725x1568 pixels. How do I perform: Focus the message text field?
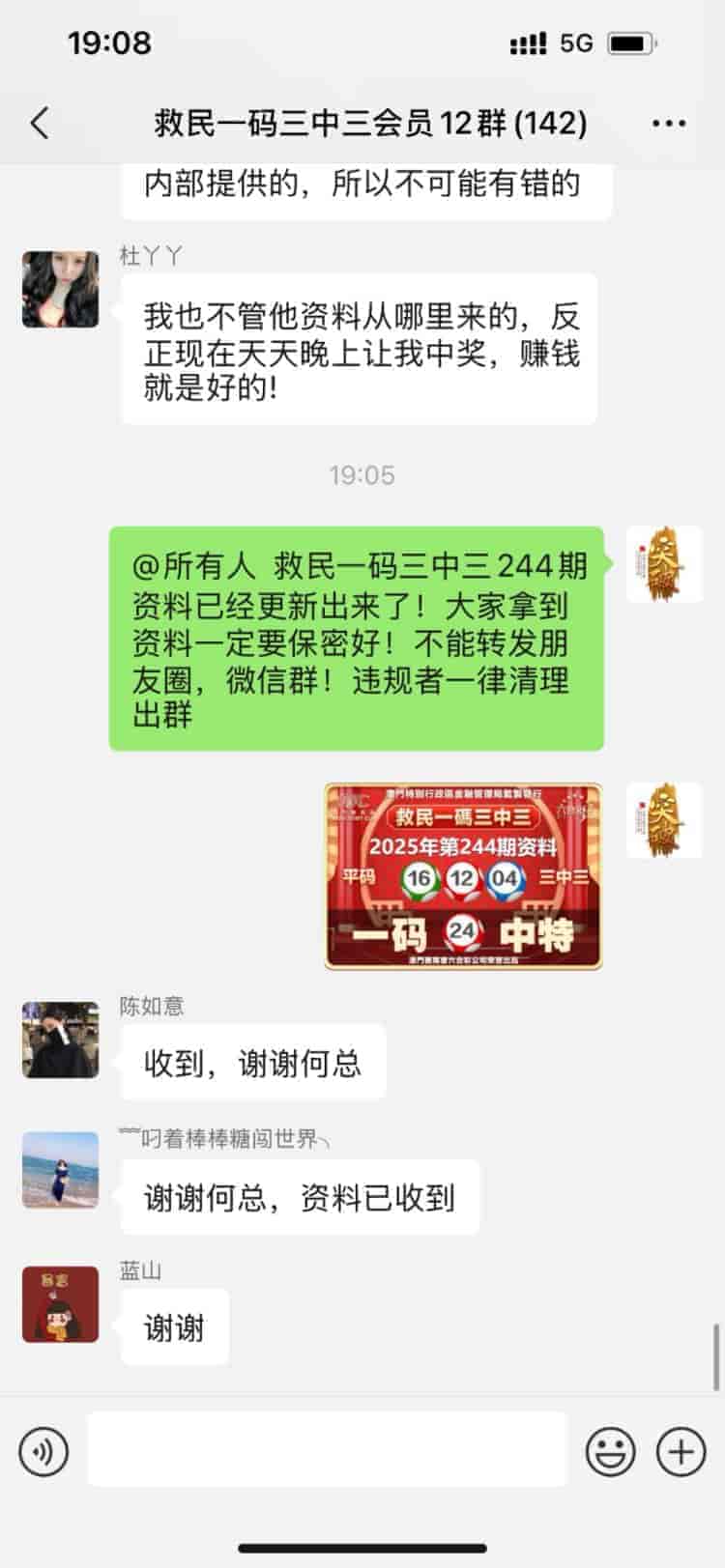coord(327,1449)
